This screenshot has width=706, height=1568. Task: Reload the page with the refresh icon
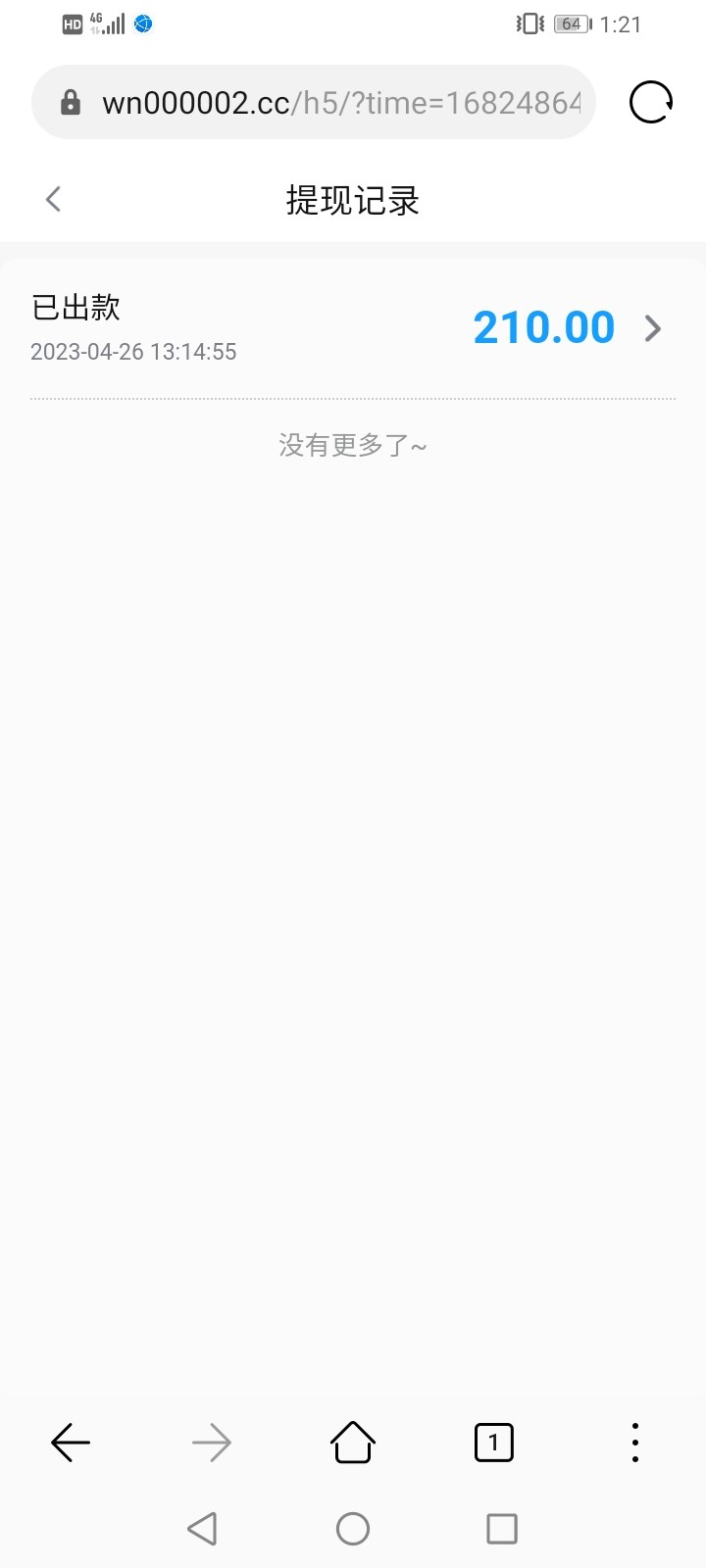651,102
